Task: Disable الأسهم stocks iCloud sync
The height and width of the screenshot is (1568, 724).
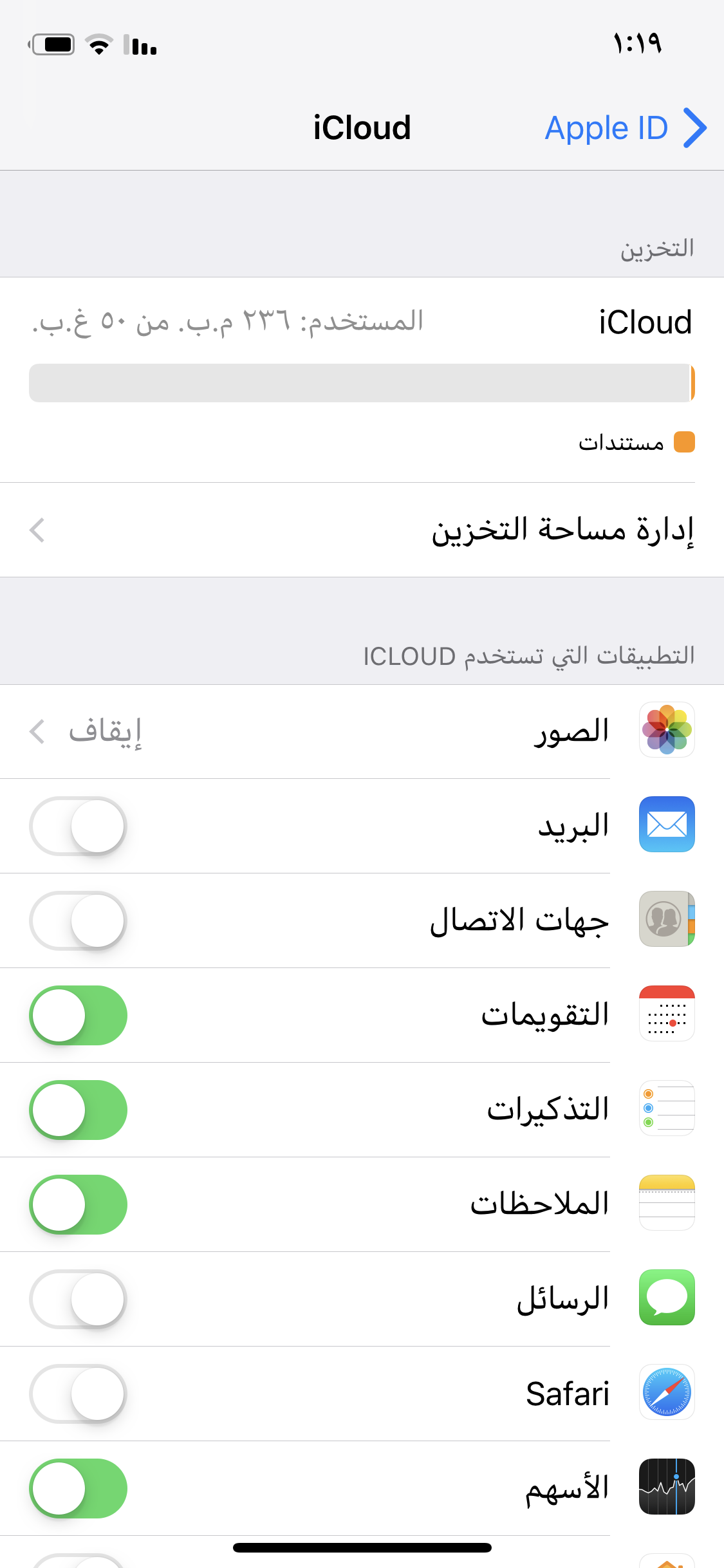Action: 78,1488
